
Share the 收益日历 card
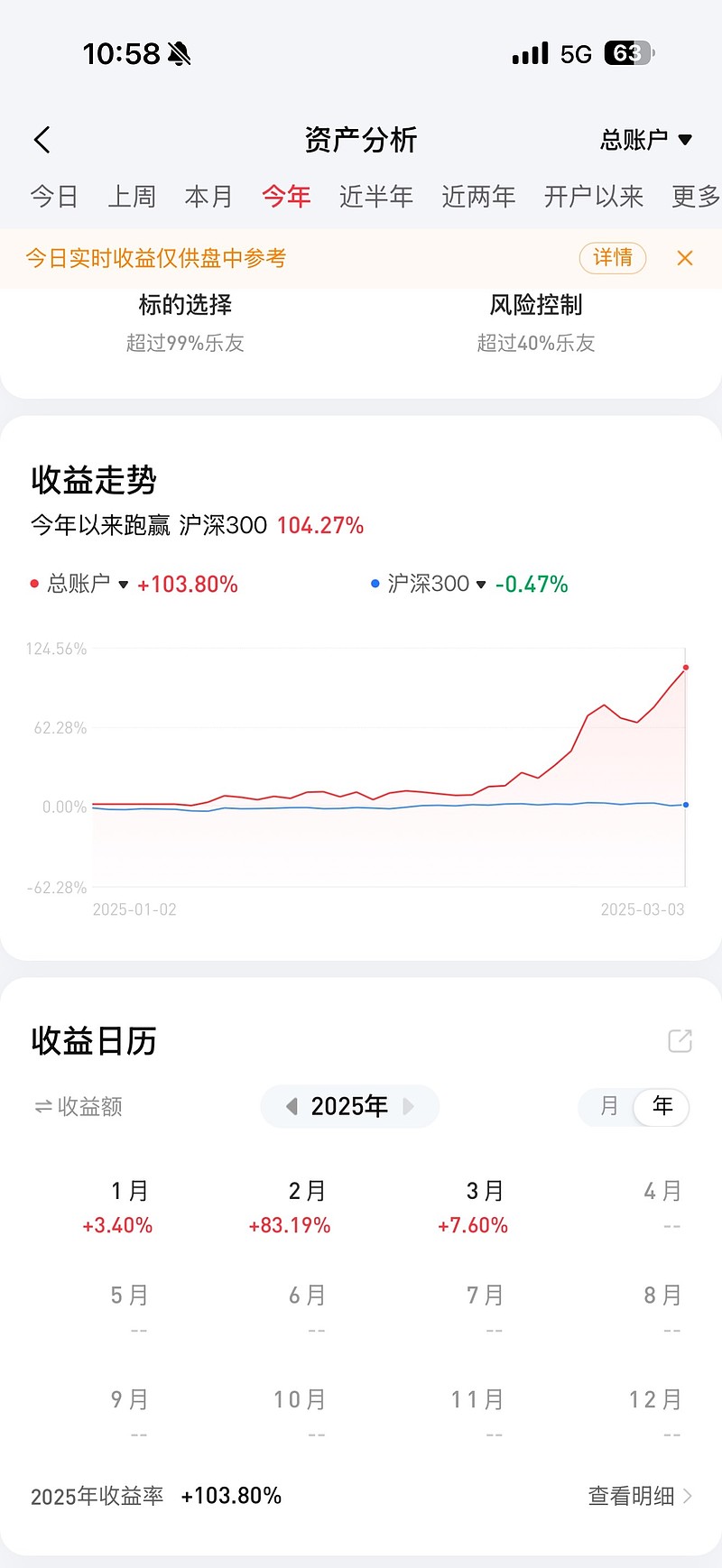[x=680, y=1040]
